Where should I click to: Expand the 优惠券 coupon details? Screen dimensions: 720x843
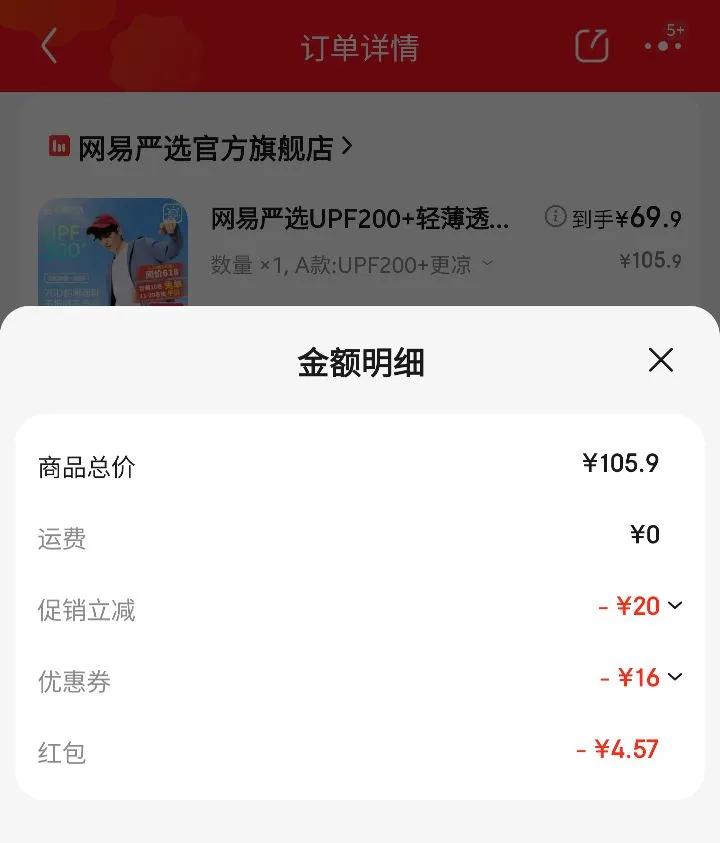pos(675,678)
